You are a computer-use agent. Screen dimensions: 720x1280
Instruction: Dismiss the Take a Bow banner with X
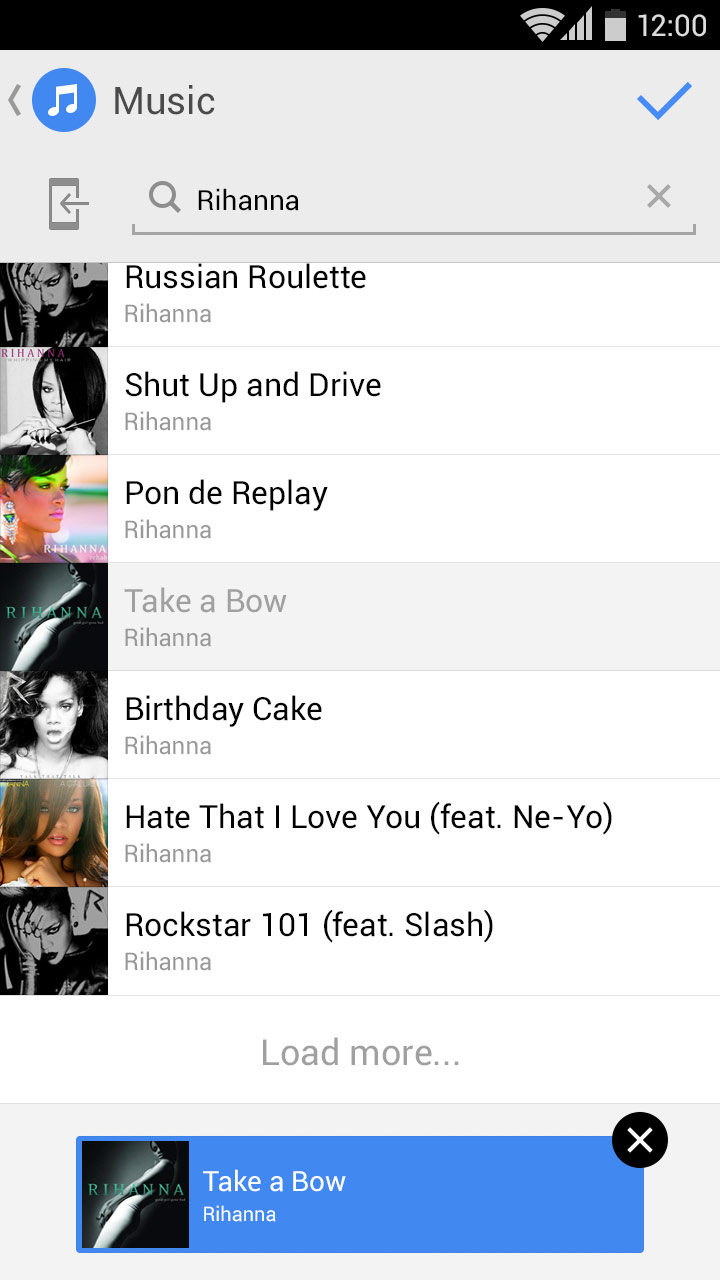point(640,1139)
